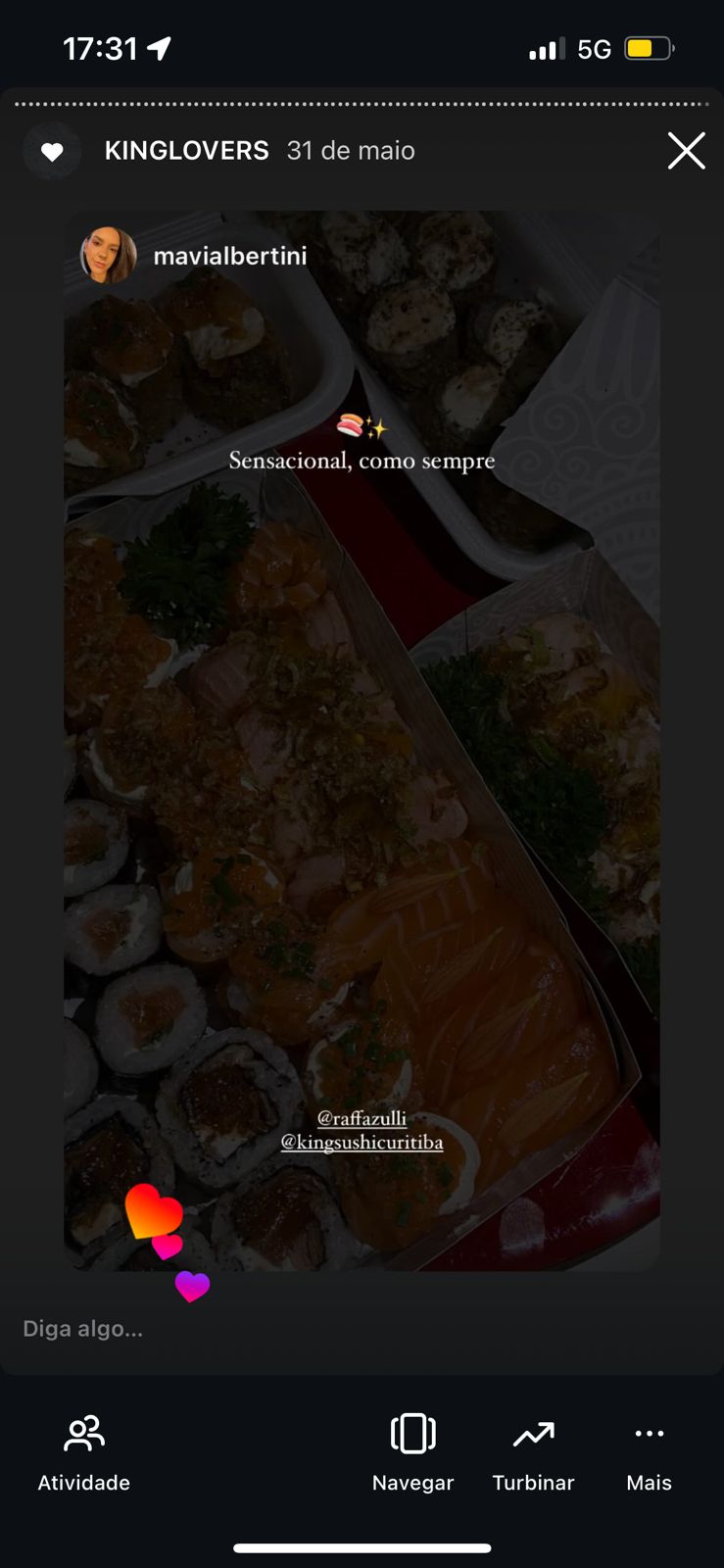Tap the Diga algo message field

click(x=294, y=1329)
